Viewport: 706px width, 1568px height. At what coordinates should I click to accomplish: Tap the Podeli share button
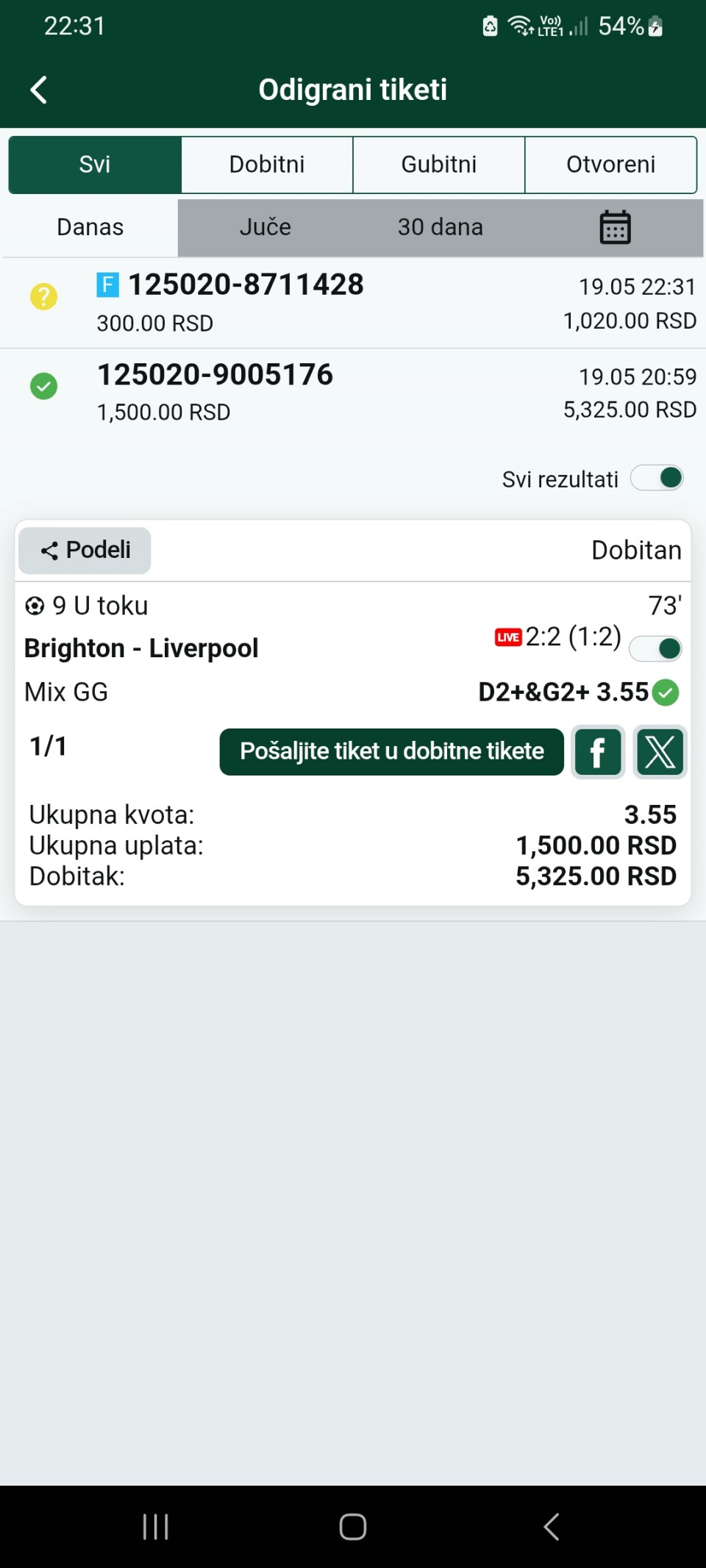[x=85, y=550]
